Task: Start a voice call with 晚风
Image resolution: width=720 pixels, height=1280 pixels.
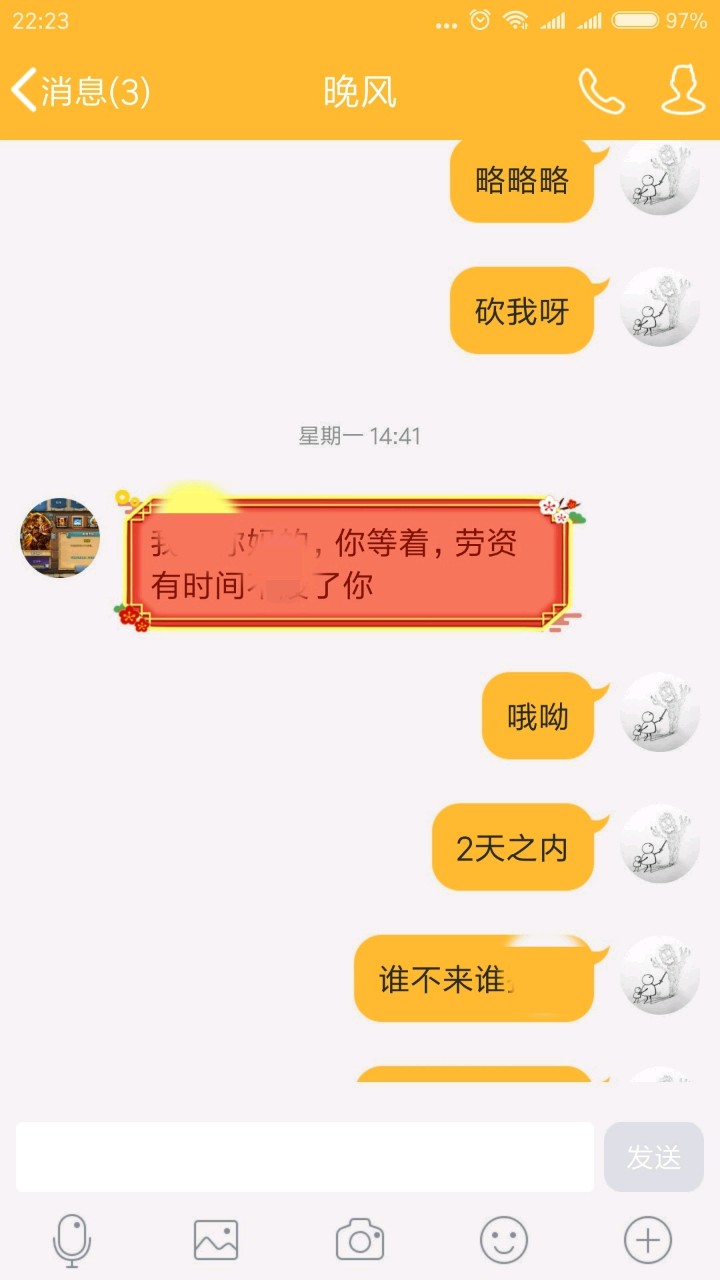Action: [601, 92]
